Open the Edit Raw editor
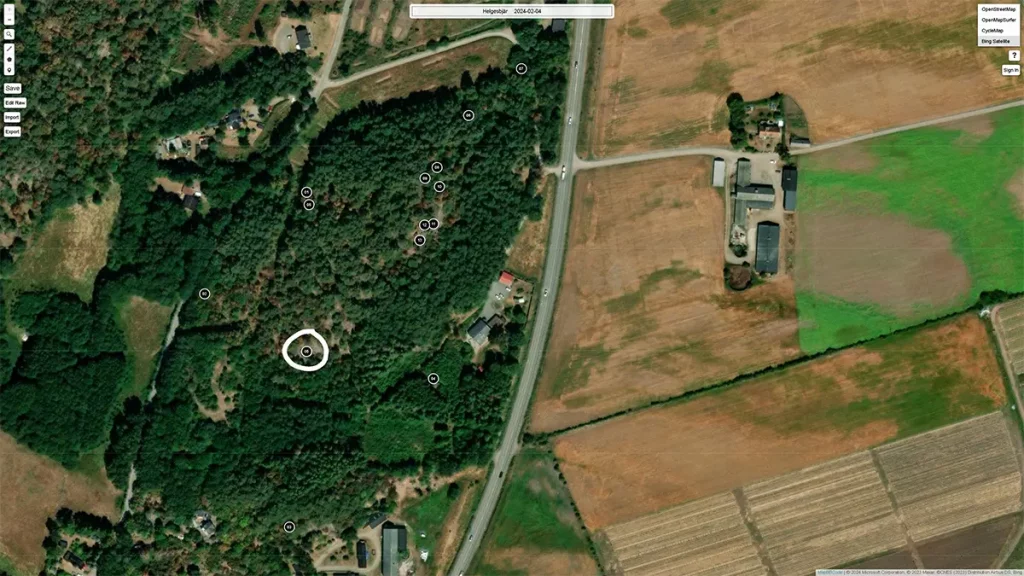1024x576 pixels. [x=15, y=103]
